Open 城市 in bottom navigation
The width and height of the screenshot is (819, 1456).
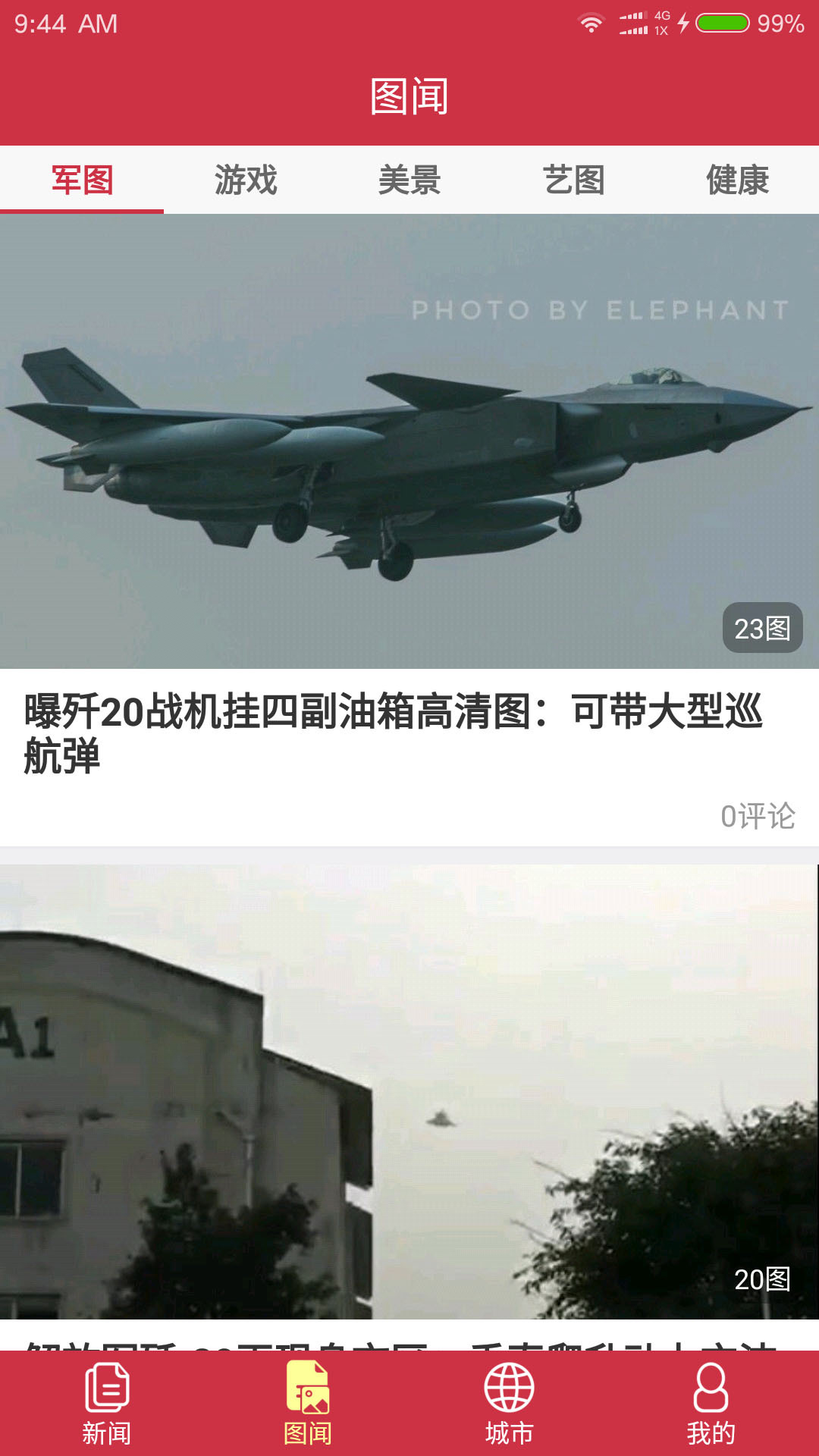(509, 1404)
